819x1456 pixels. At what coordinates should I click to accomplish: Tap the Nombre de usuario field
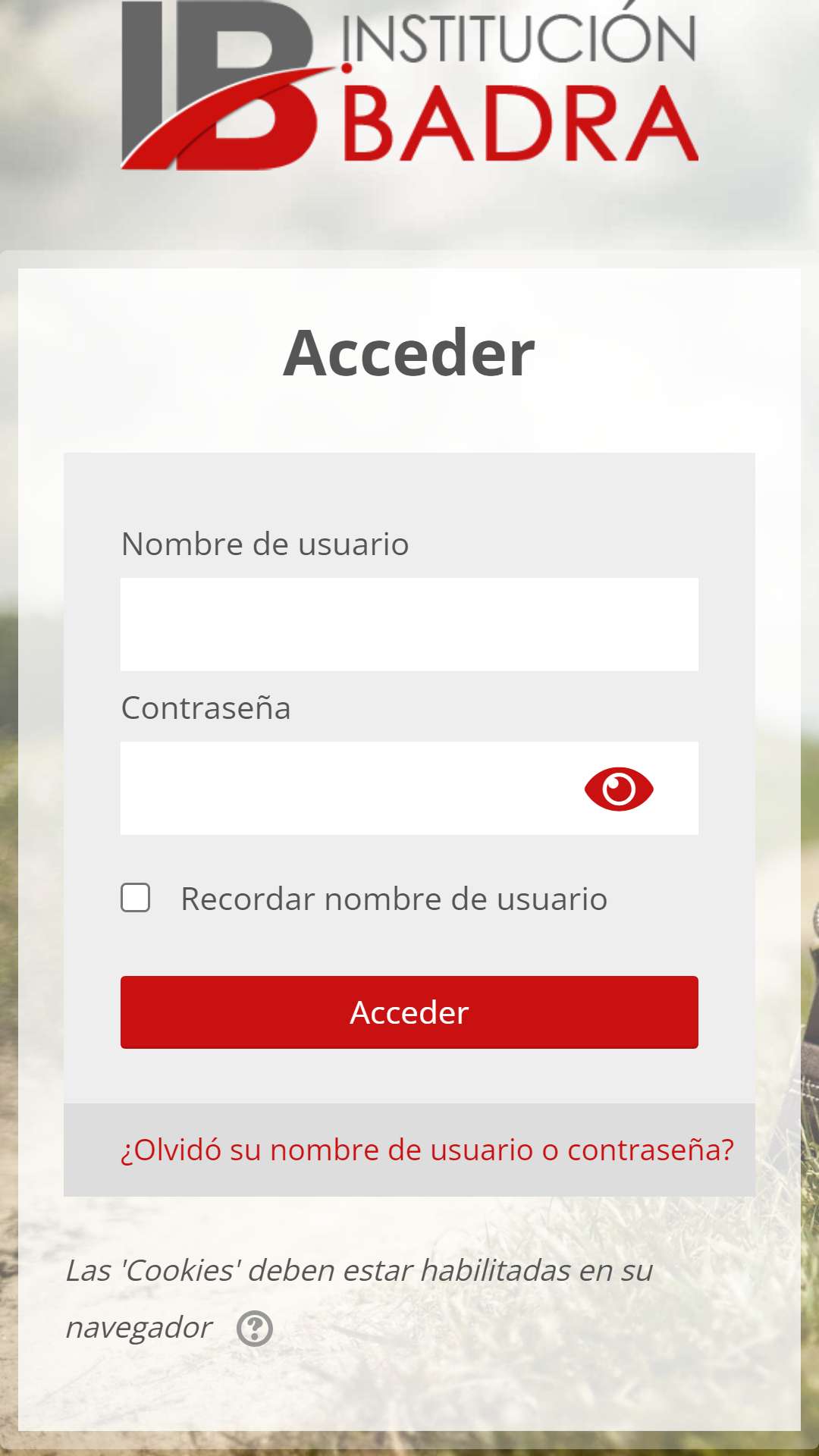[x=409, y=624]
